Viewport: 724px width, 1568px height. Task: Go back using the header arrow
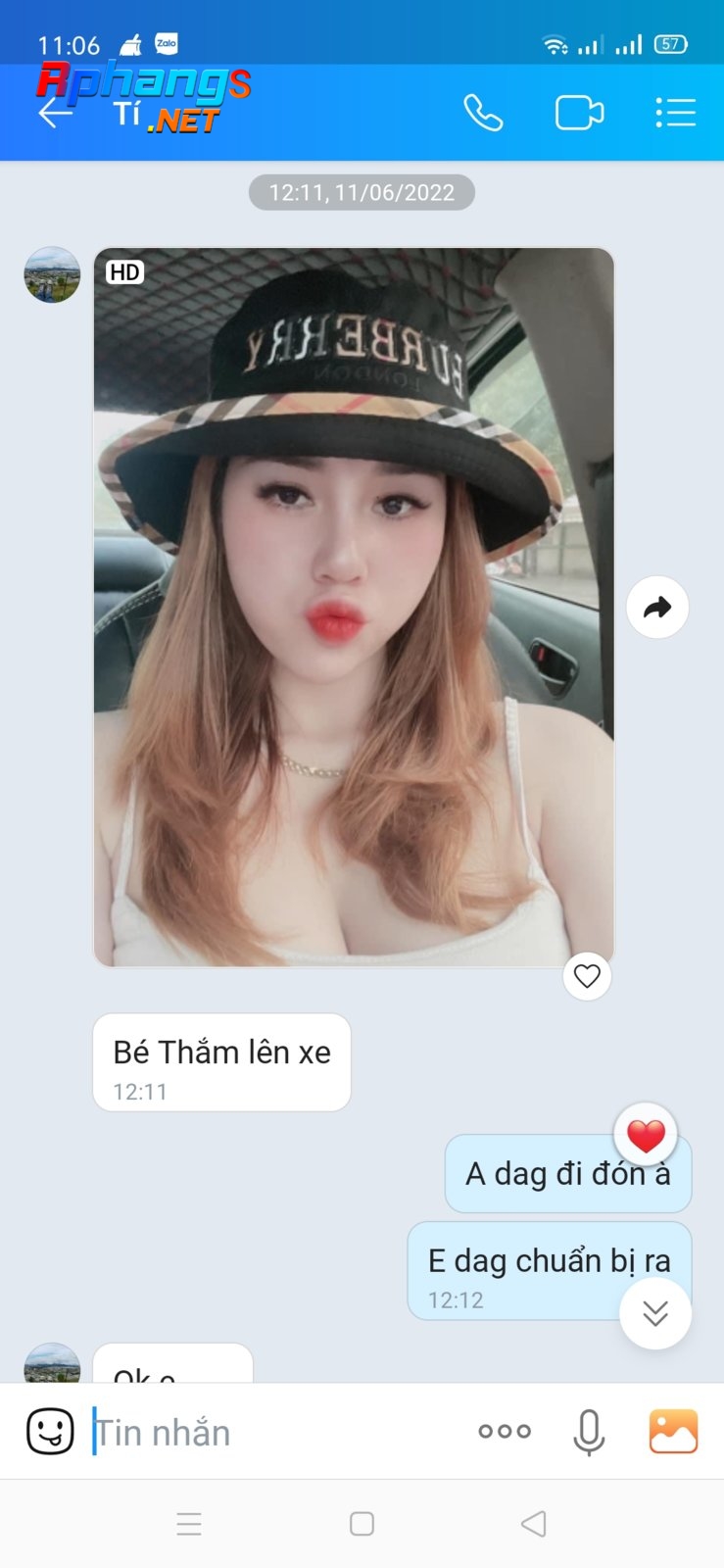[56, 114]
